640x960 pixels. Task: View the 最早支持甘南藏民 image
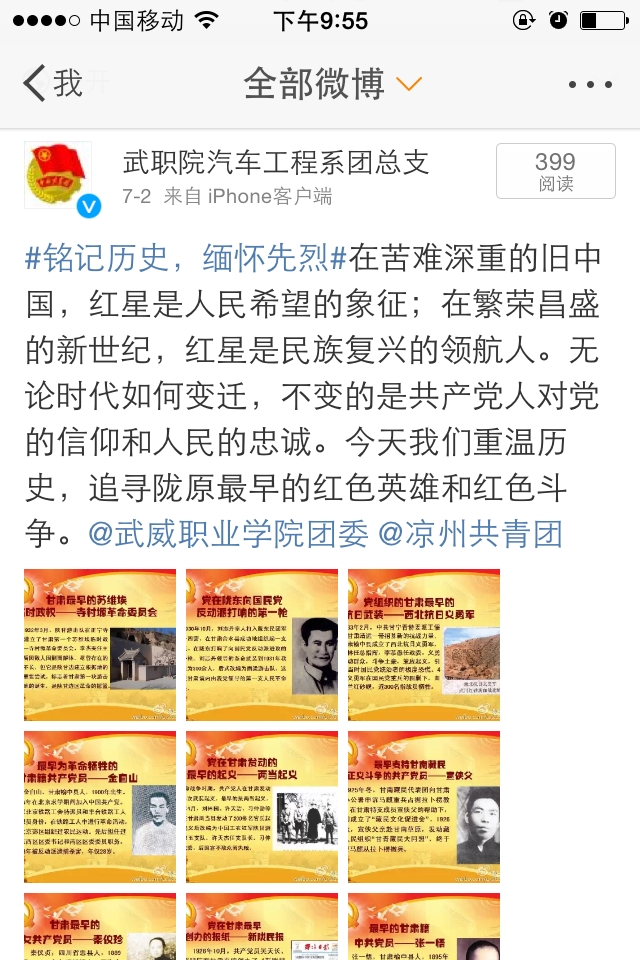point(424,807)
